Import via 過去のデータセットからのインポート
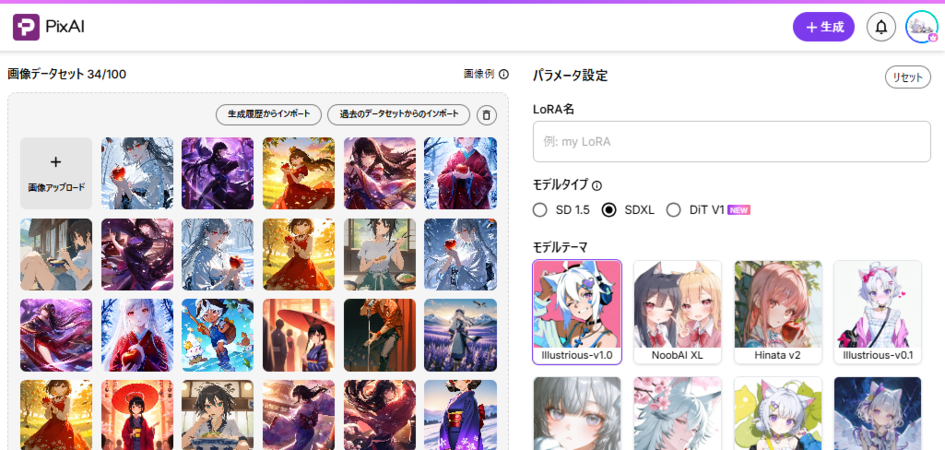 pos(398,114)
